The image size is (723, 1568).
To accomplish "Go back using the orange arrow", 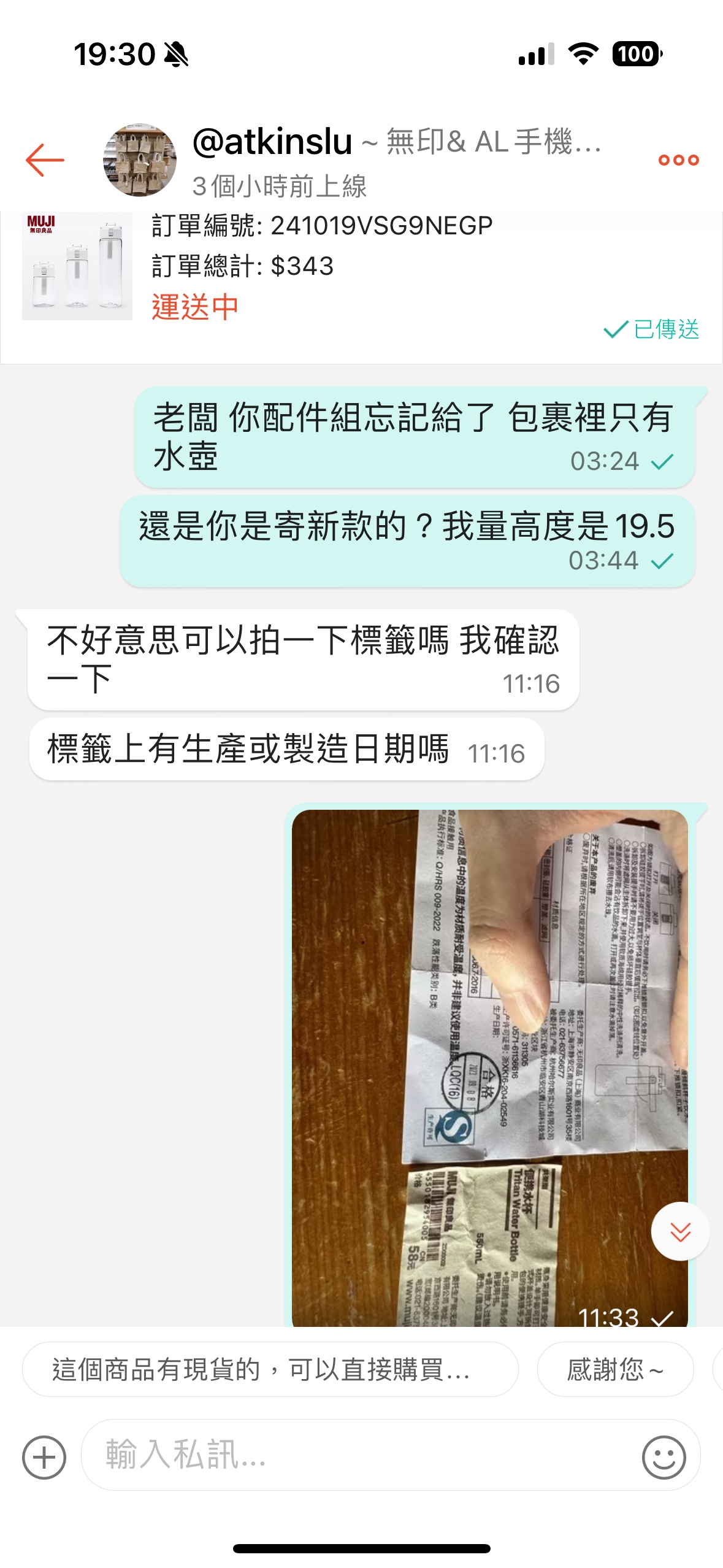I will coord(45,160).
